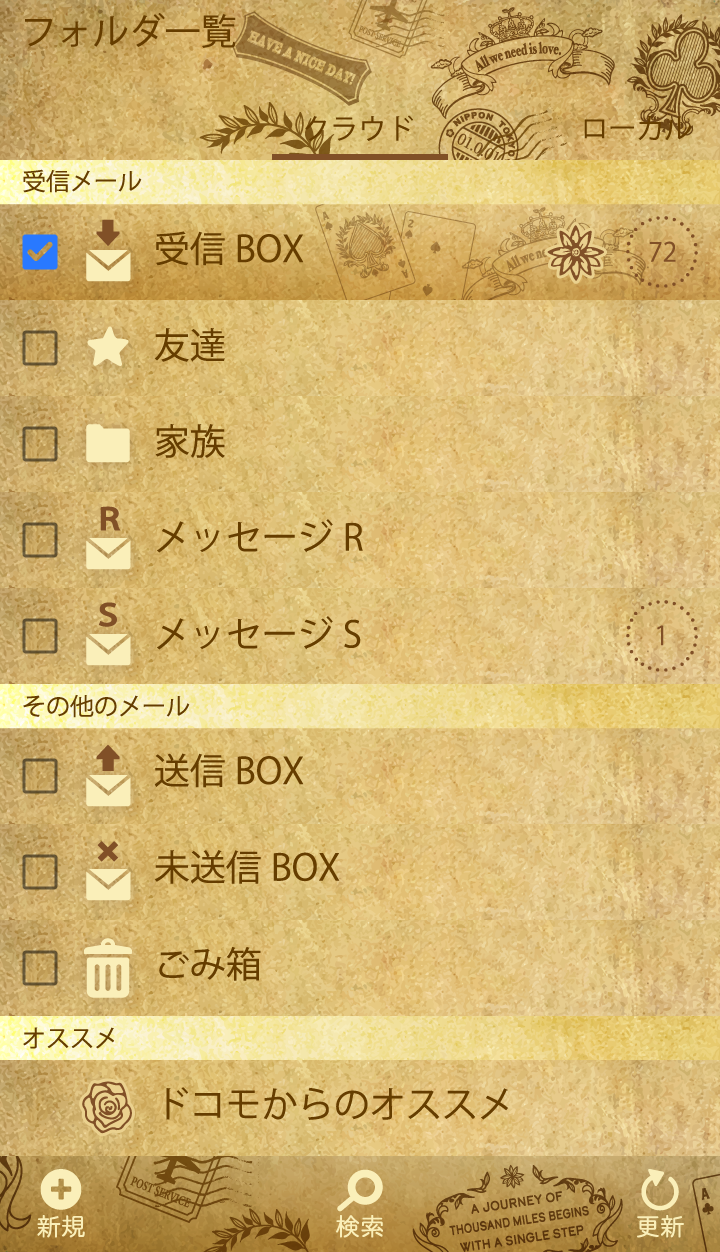Select the クラウド tab
The width and height of the screenshot is (720, 1252).
pos(360,128)
